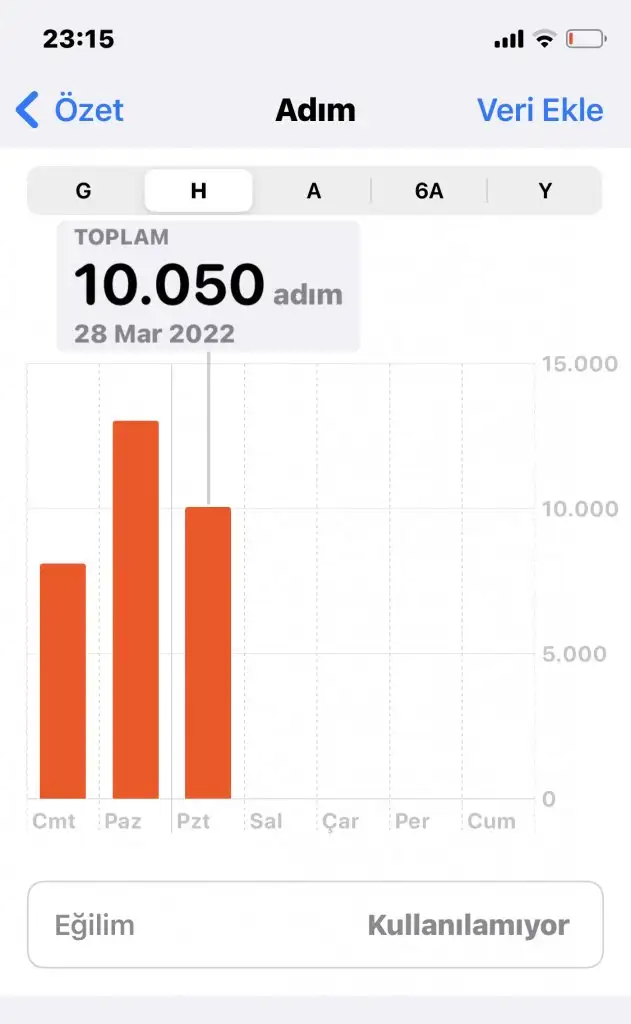Switch to the G day view

[x=83, y=191]
